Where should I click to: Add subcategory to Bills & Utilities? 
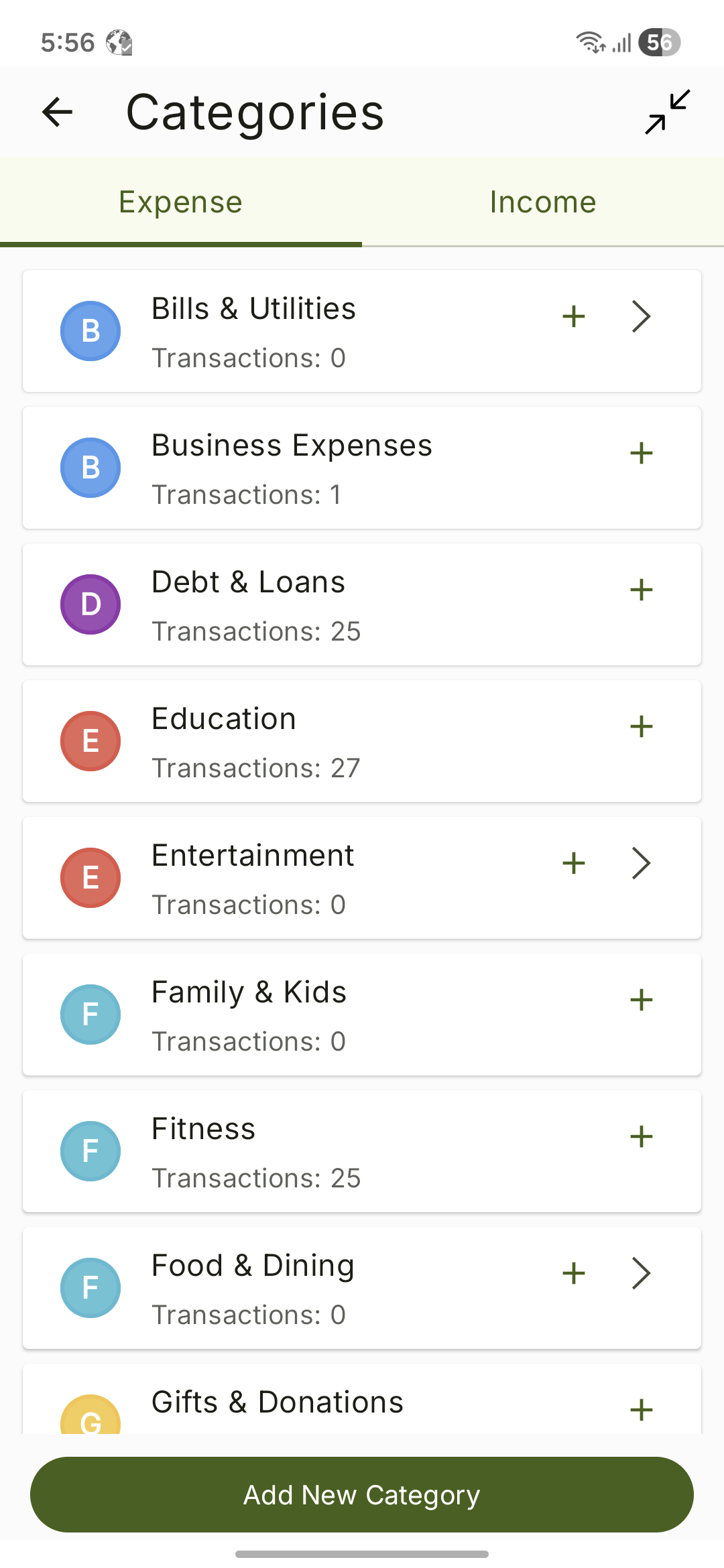tap(574, 316)
